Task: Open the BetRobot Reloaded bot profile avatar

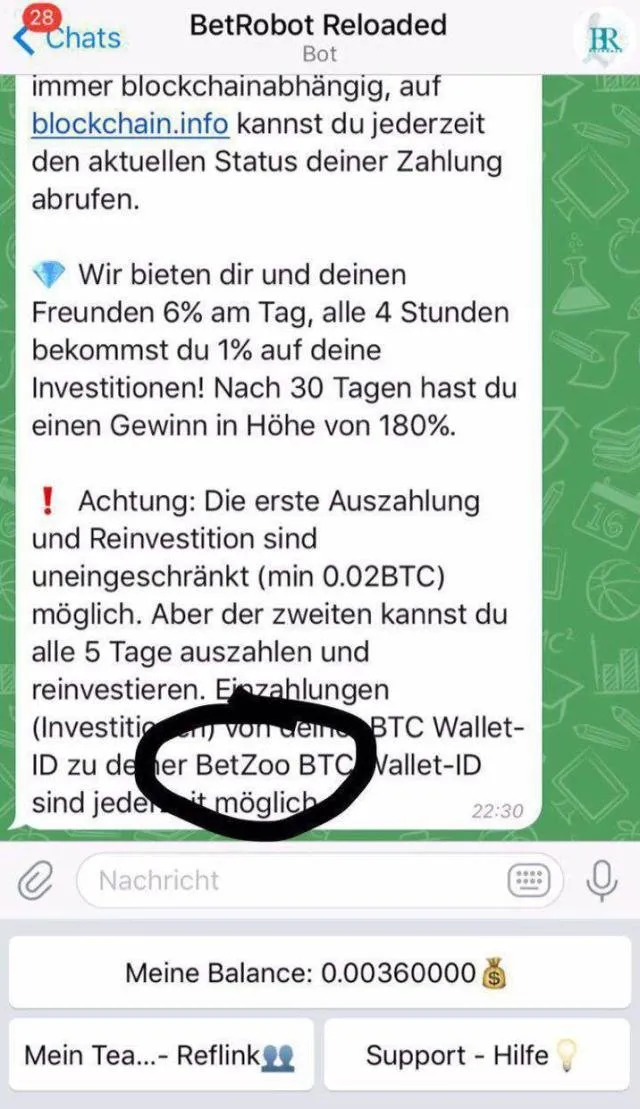Action: tap(603, 38)
